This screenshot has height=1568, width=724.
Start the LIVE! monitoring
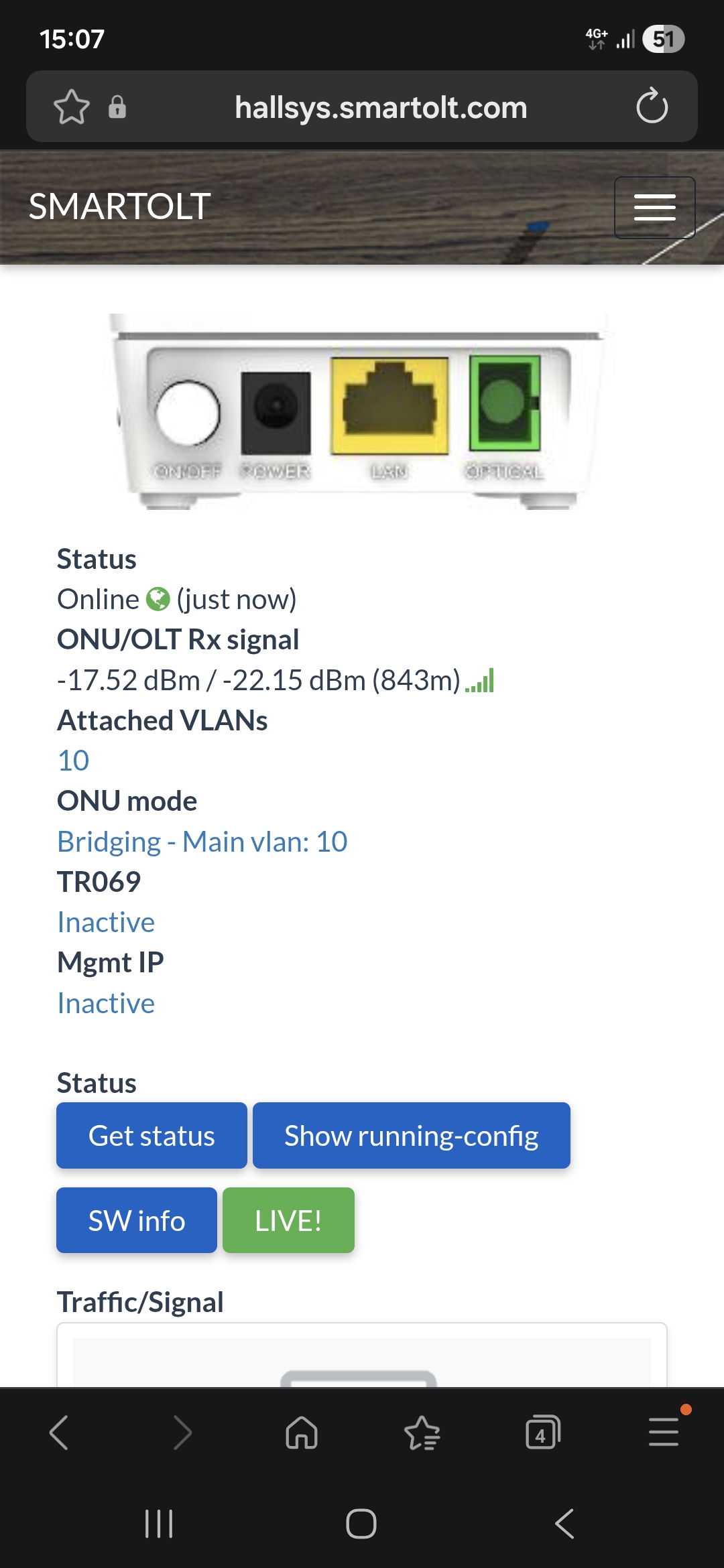pos(288,1220)
